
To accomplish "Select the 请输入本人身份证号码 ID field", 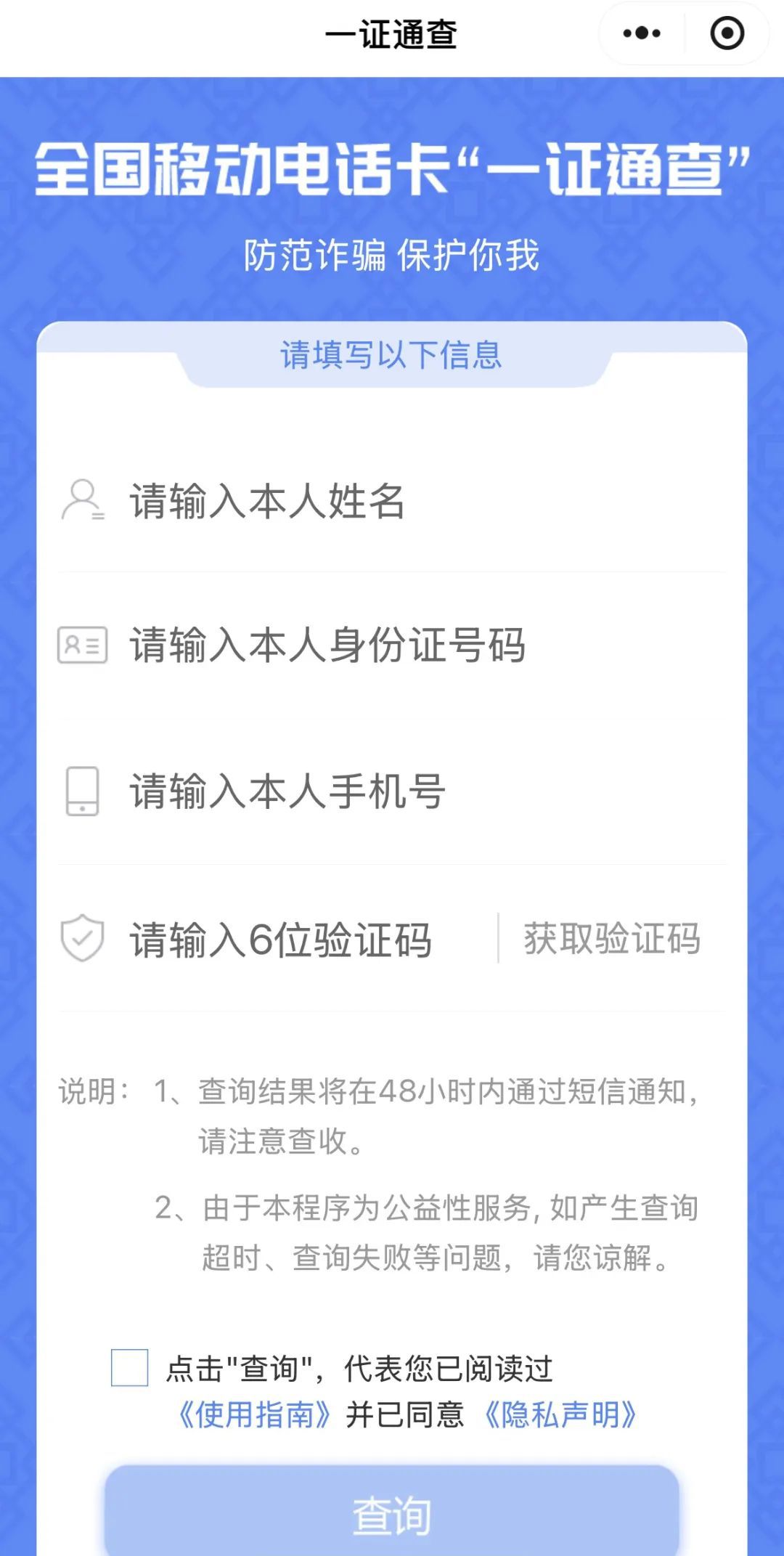I will (392, 645).
